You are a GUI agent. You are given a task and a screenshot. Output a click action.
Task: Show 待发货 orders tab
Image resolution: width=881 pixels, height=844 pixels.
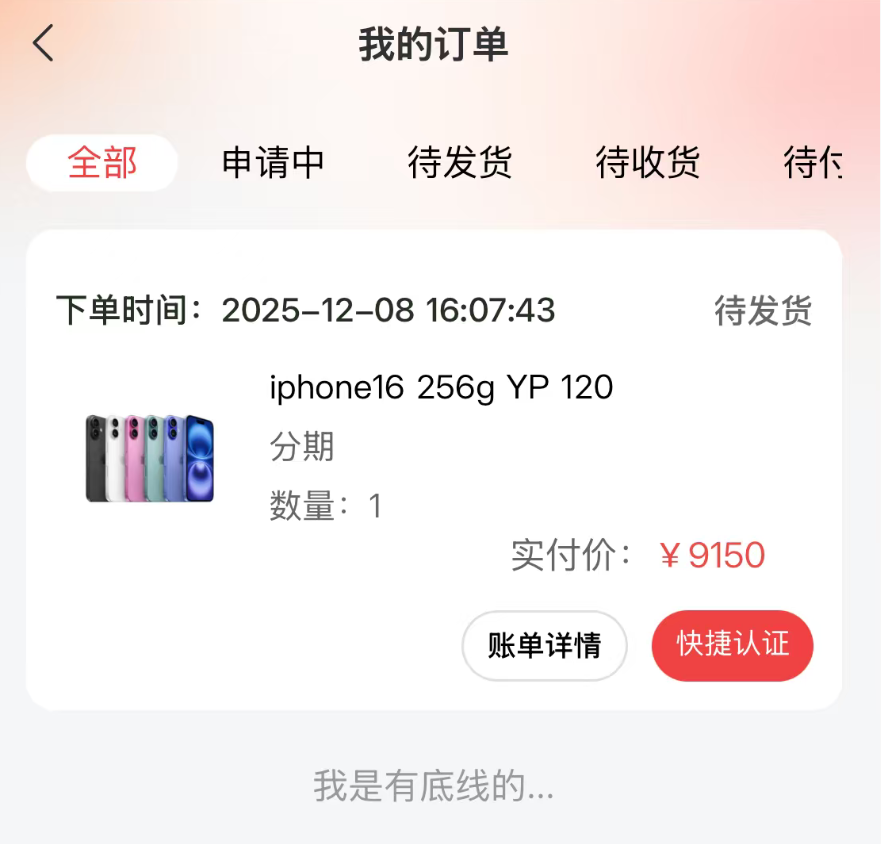(x=460, y=163)
